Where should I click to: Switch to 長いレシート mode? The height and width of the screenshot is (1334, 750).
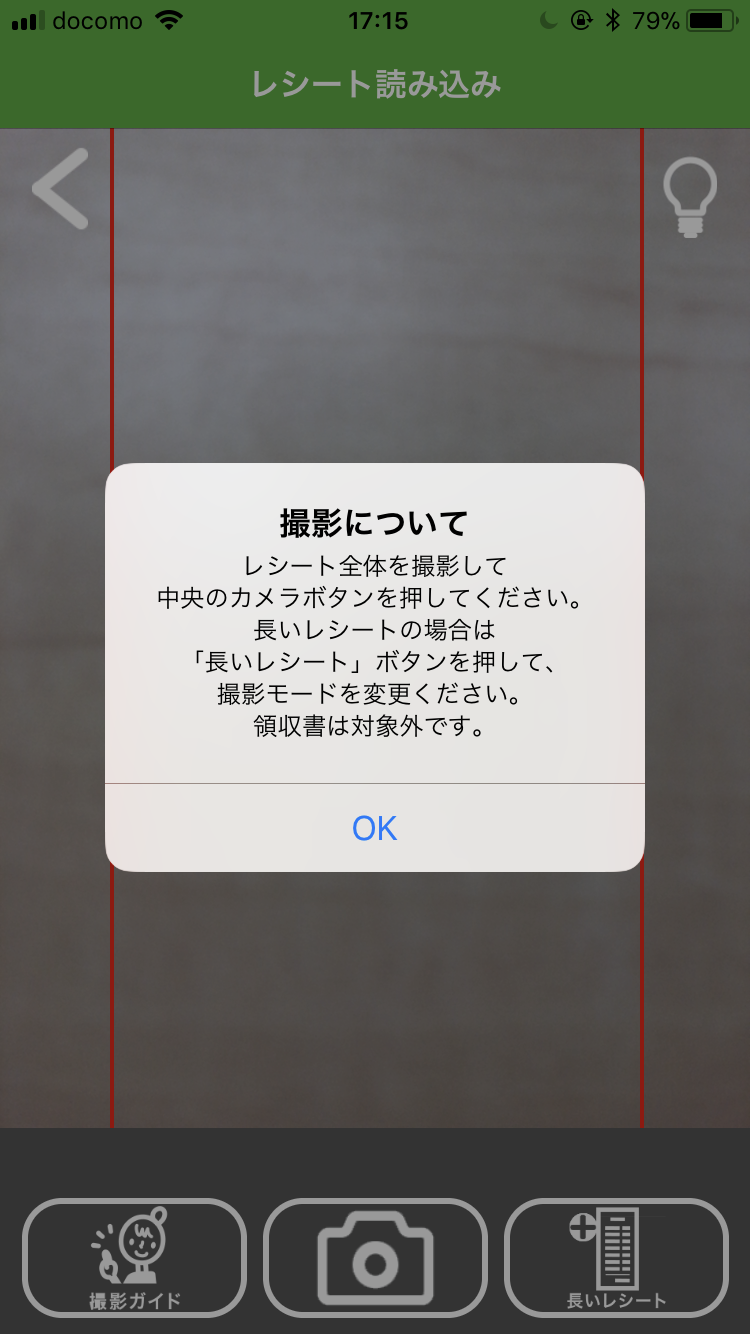click(x=616, y=1257)
